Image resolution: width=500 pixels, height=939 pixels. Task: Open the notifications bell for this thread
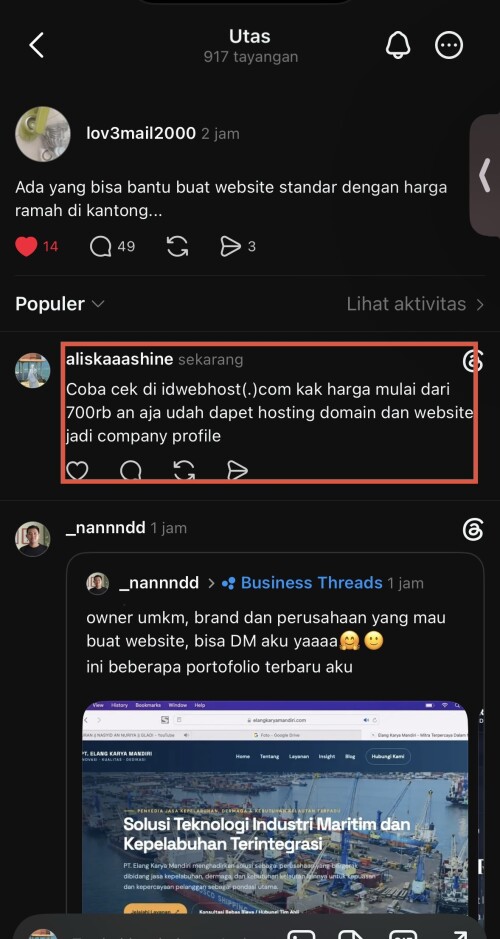398,44
